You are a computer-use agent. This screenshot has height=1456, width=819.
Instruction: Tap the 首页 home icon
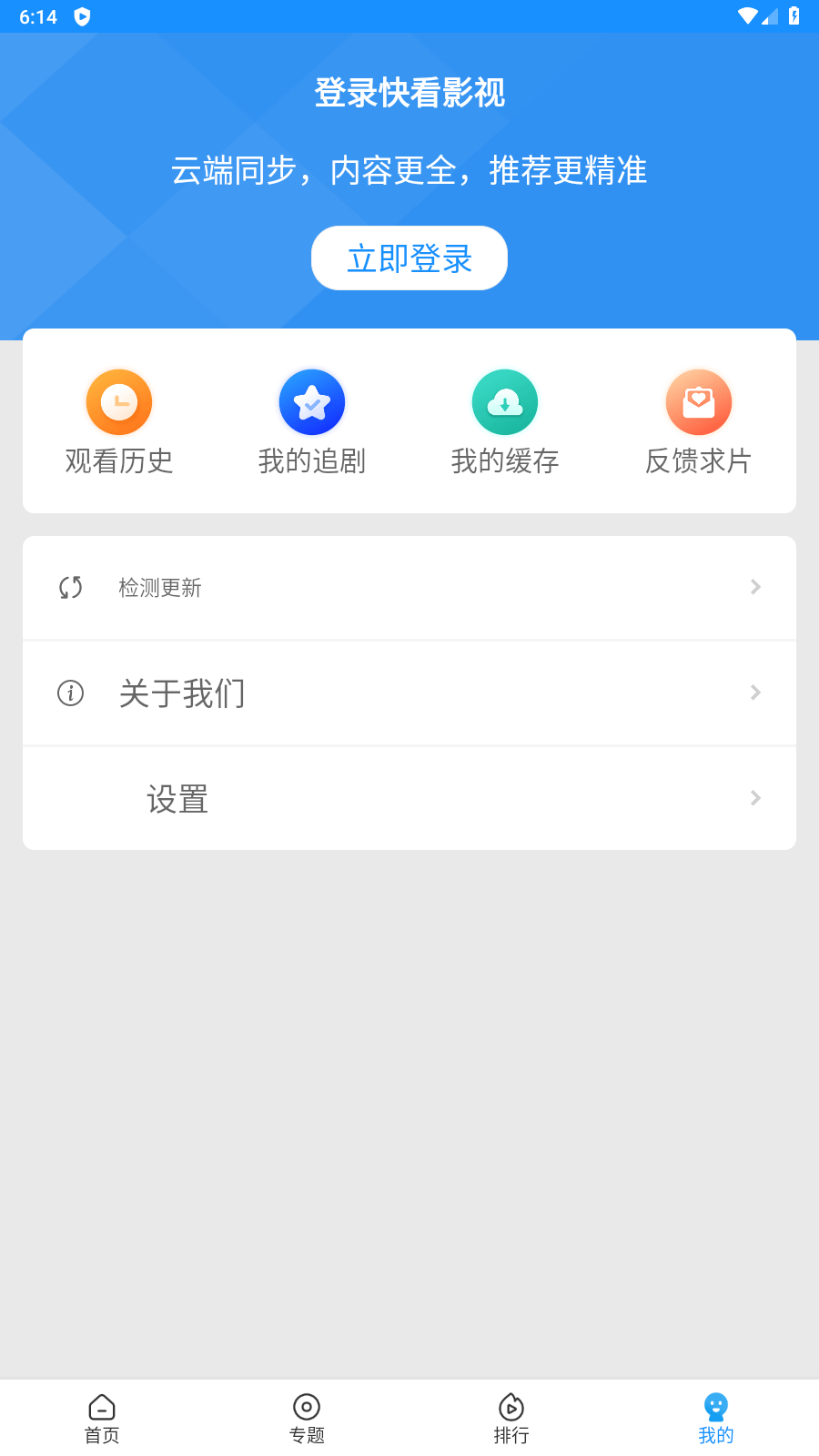(102, 1406)
